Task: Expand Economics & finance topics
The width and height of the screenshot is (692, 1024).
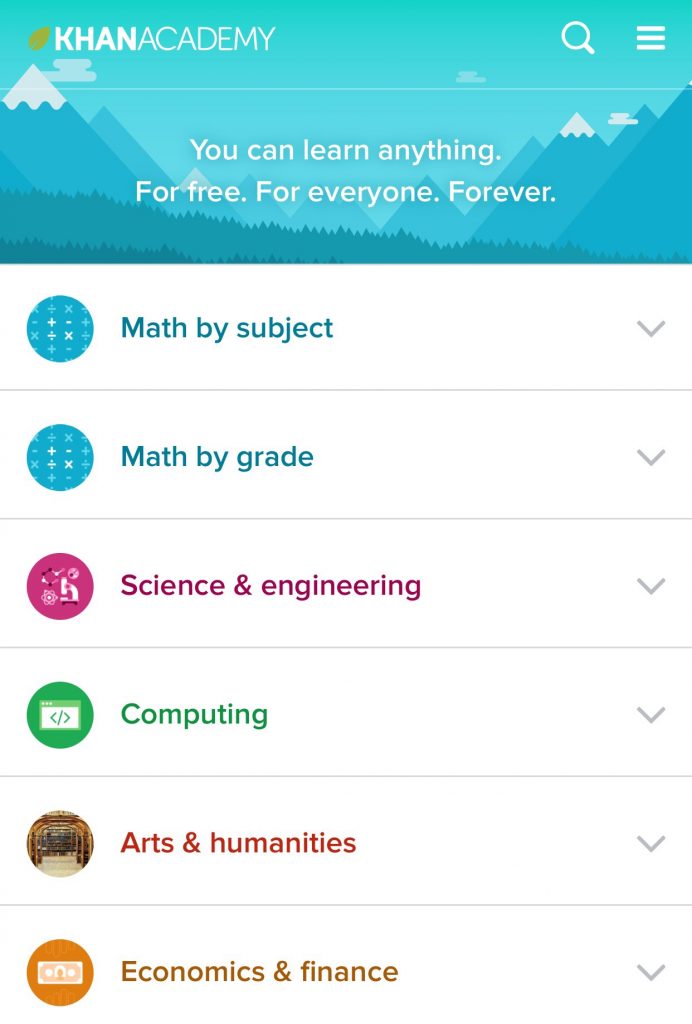Action: (651, 972)
